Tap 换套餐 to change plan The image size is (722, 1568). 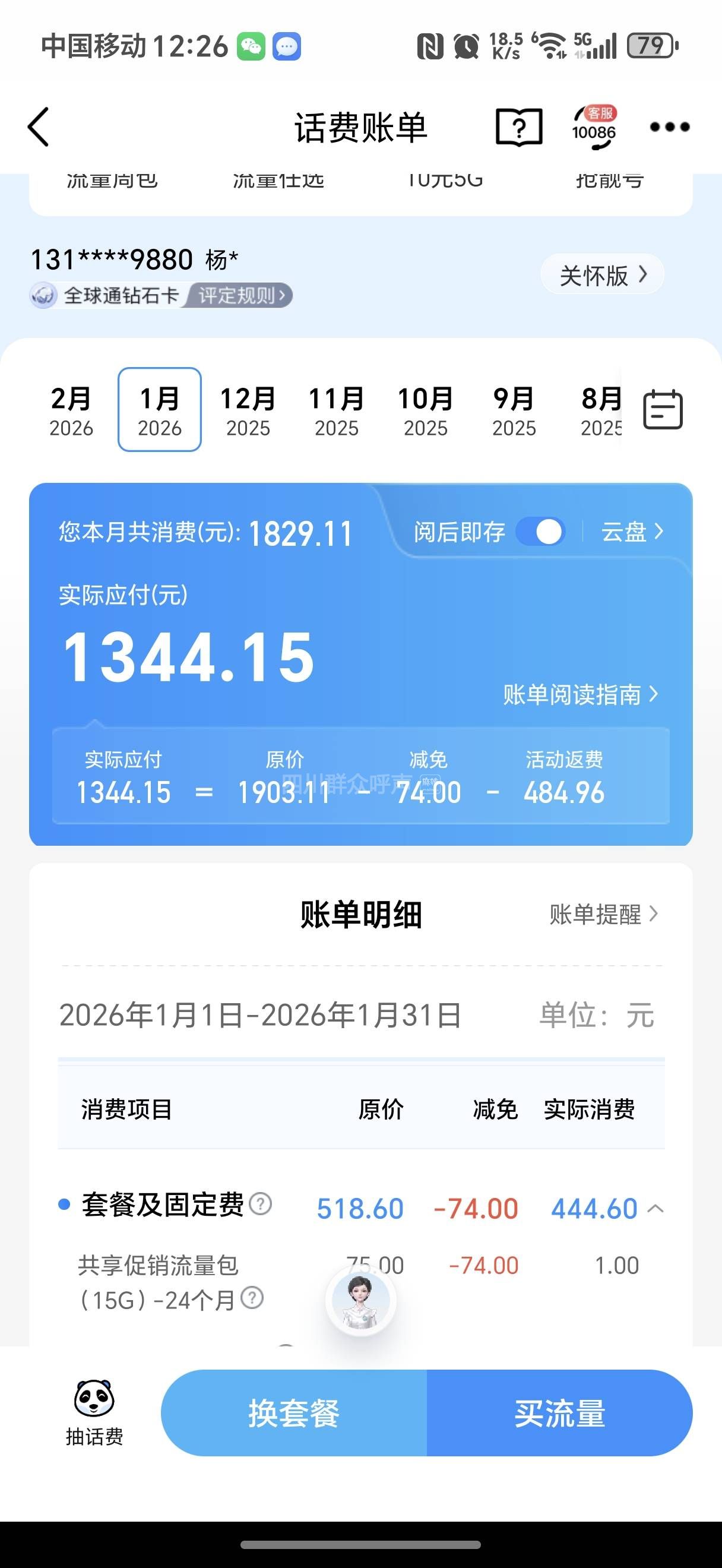[294, 1414]
